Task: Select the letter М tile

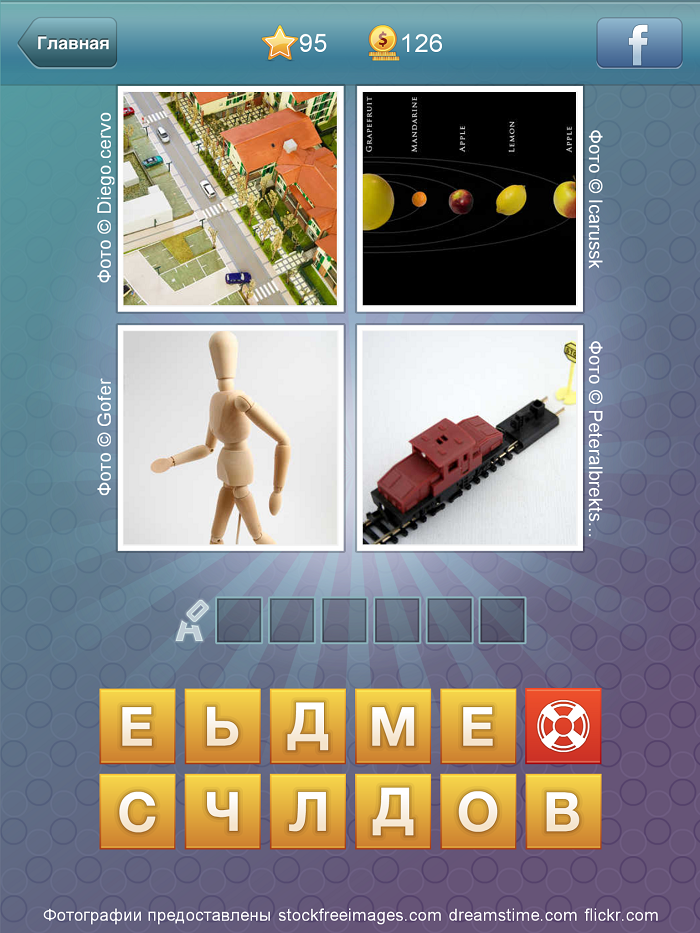Action: (x=393, y=726)
